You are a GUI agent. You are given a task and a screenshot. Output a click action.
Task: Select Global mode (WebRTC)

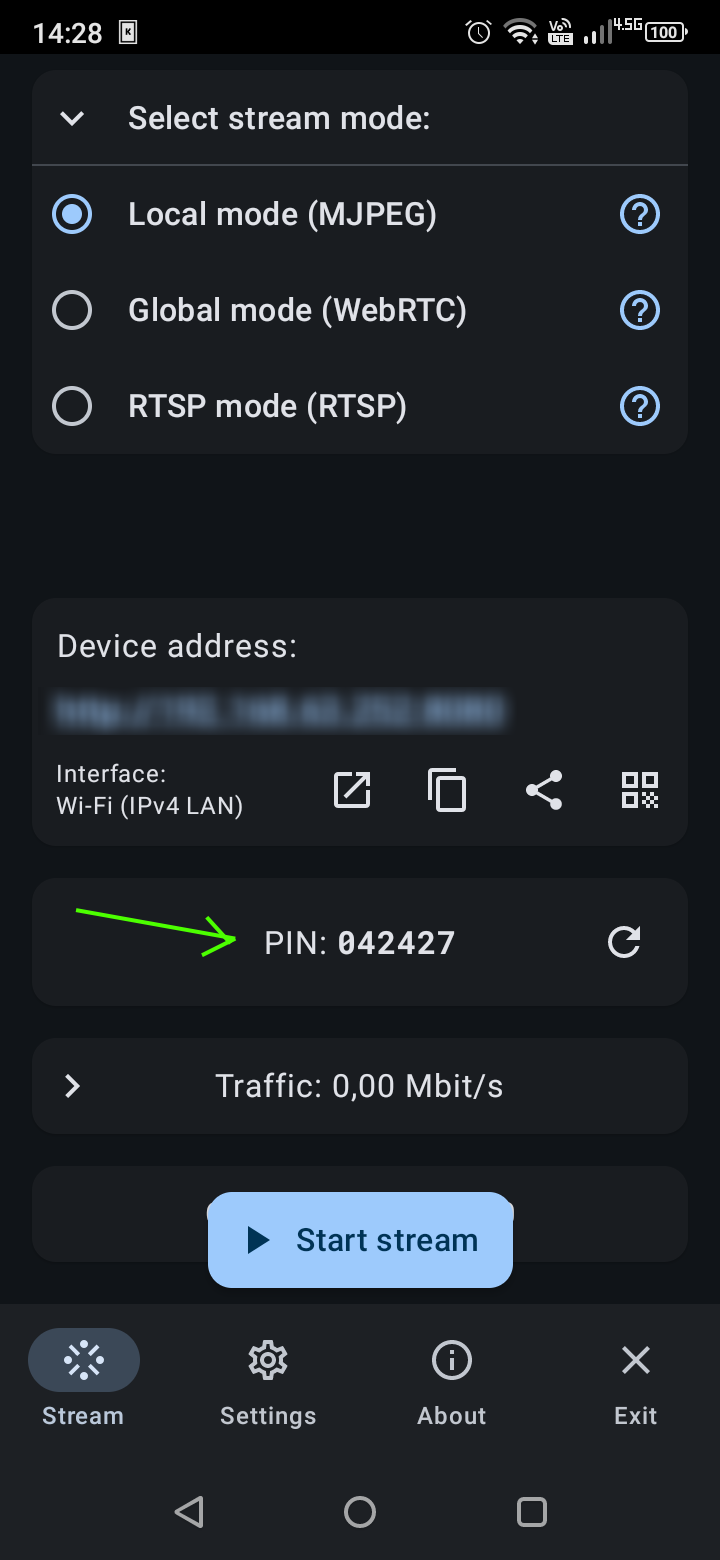pos(72,310)
